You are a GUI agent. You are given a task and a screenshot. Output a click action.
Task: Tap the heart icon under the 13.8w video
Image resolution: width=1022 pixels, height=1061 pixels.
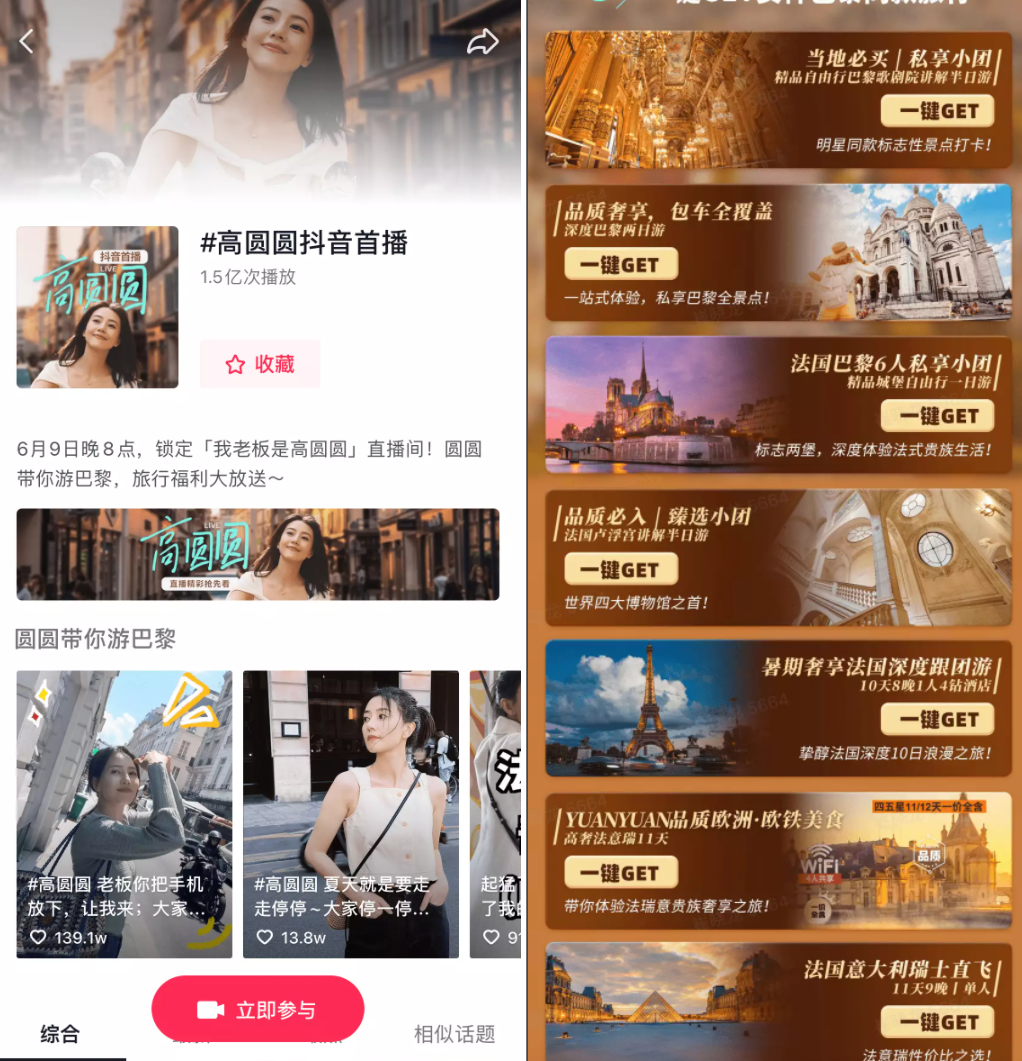coord(264,937)
